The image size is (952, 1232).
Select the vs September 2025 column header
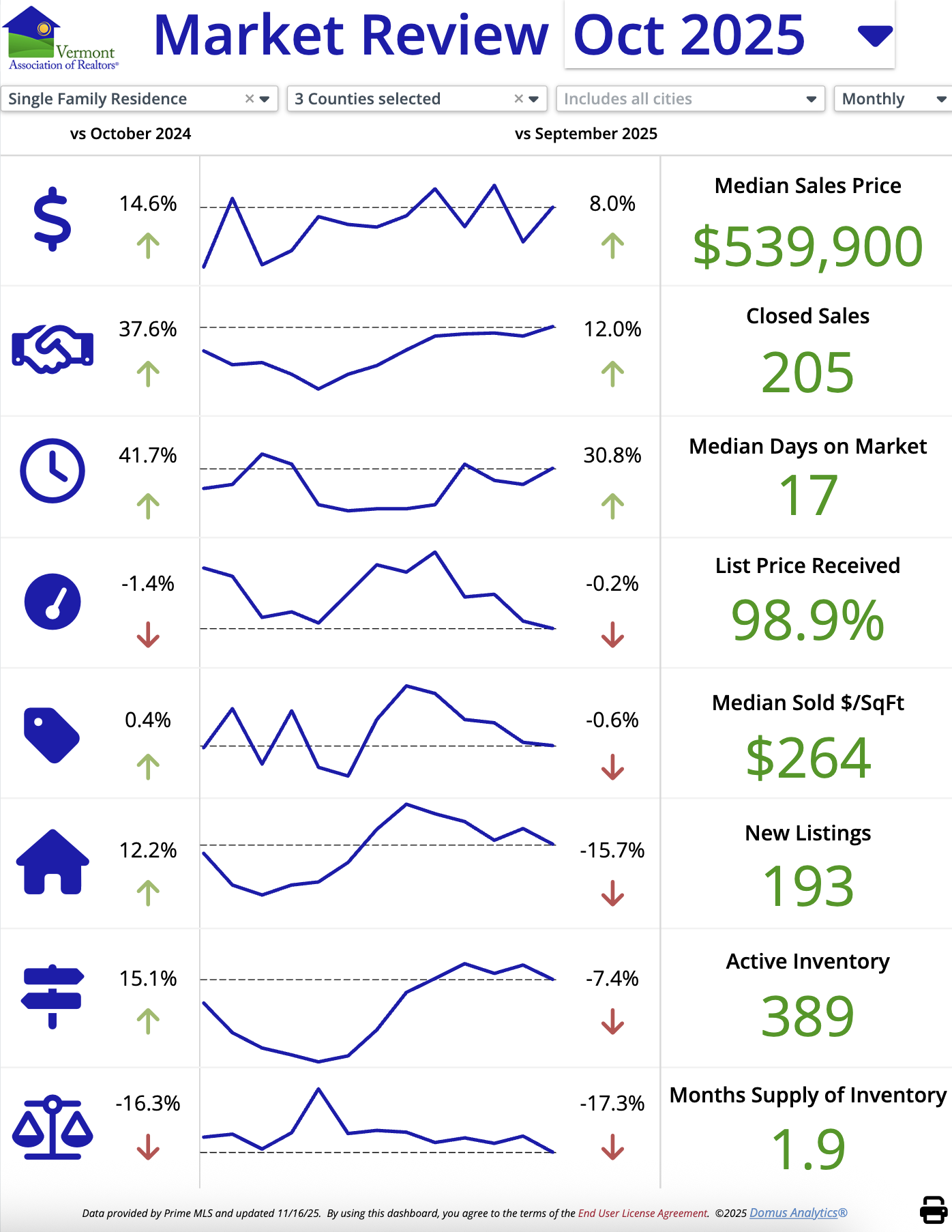pyautogui.click(x=586, y=134)
